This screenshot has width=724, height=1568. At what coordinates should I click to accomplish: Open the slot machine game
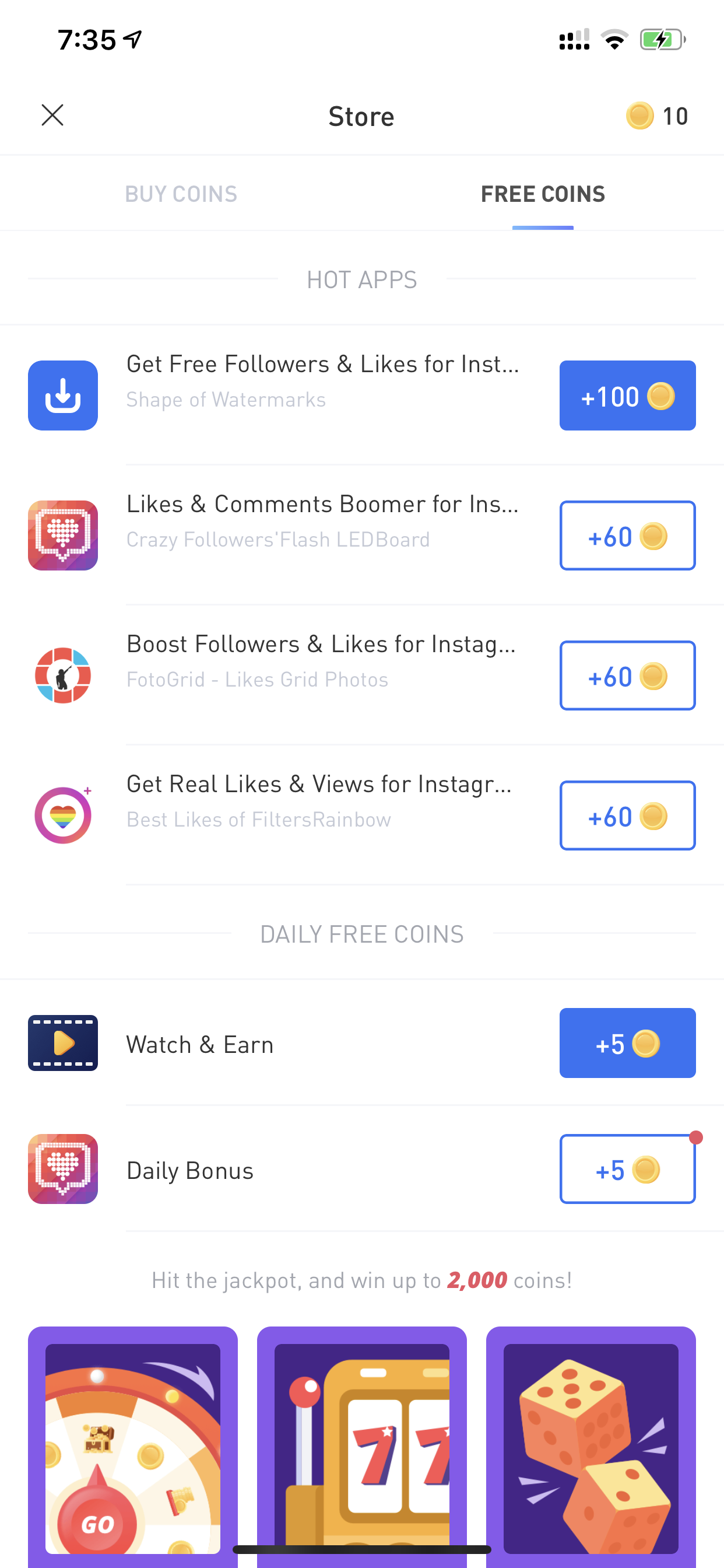pos(362,1447)
